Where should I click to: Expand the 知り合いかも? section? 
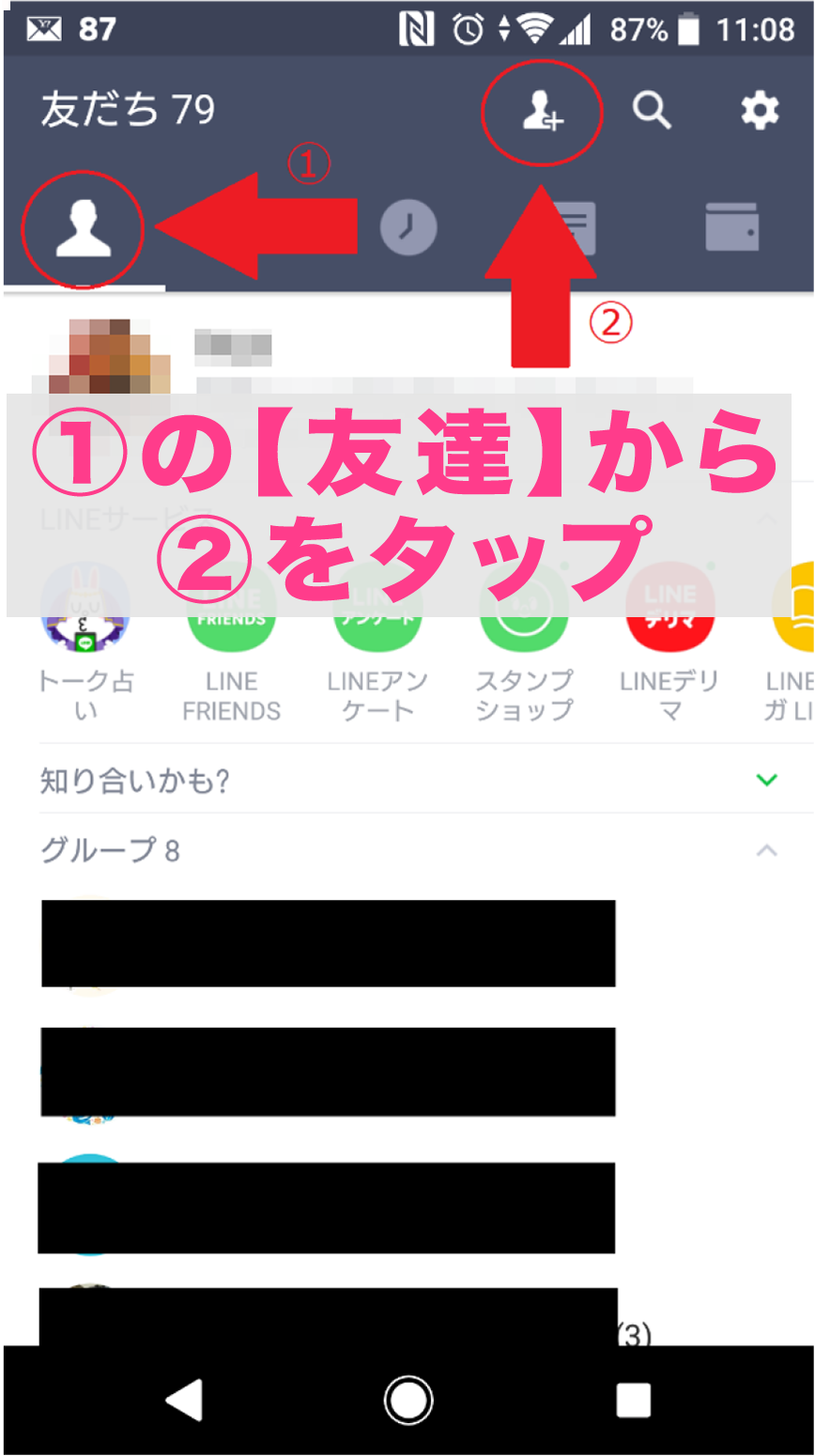click(407, 780)
